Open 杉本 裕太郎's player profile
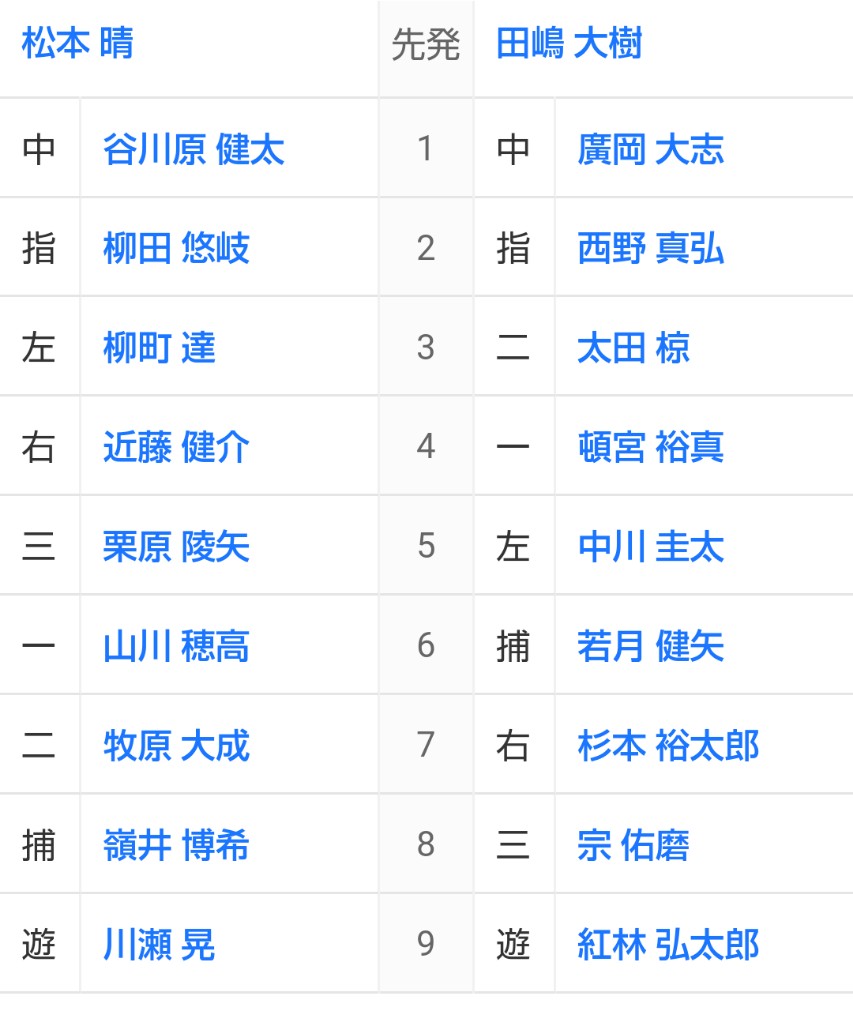 point(668,746)
